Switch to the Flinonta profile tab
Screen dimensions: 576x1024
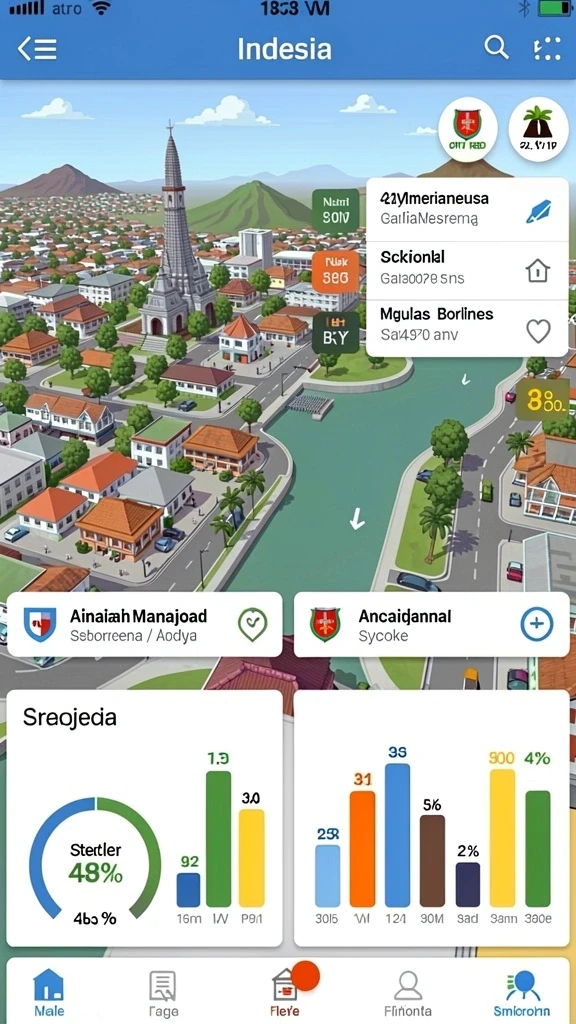tap(408, 993)
